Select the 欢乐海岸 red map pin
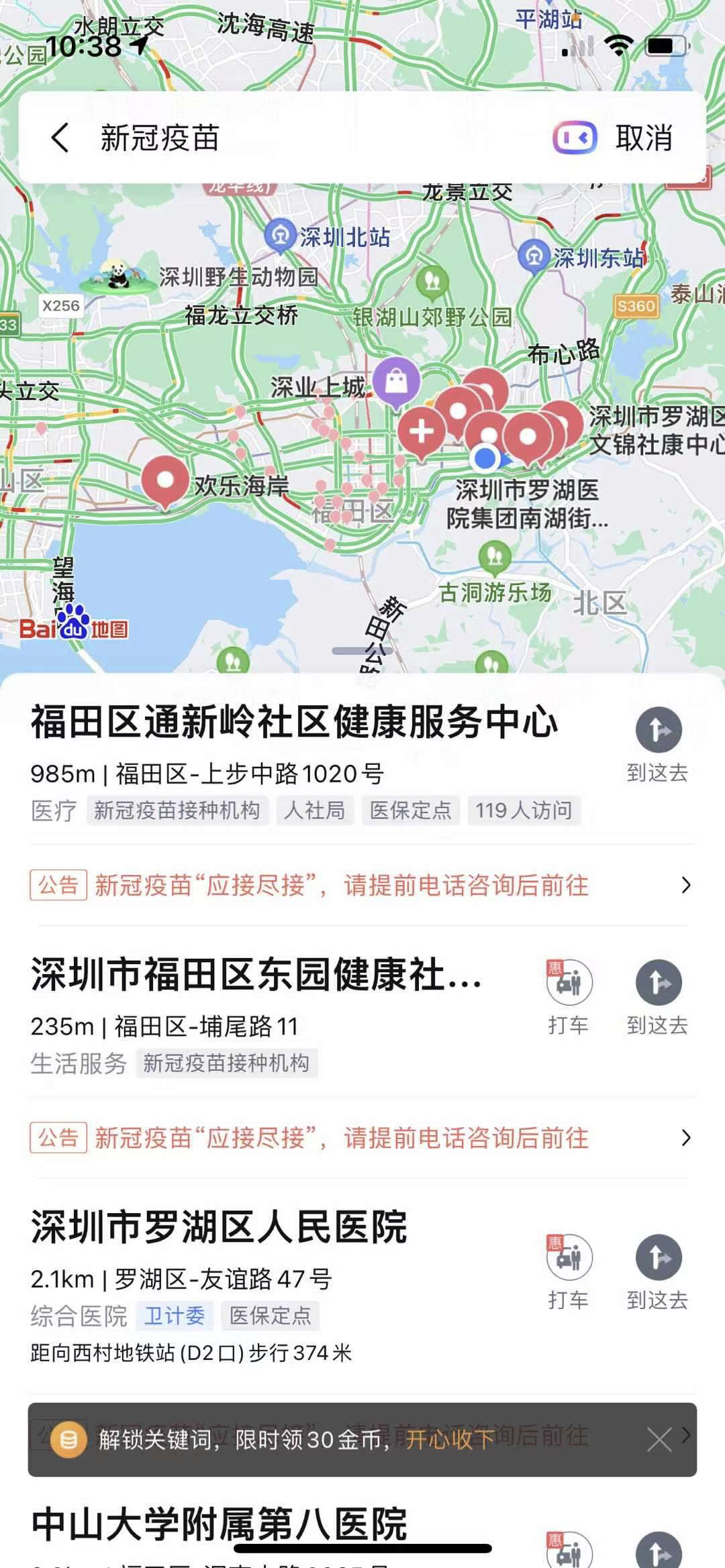 coord(164,482)
